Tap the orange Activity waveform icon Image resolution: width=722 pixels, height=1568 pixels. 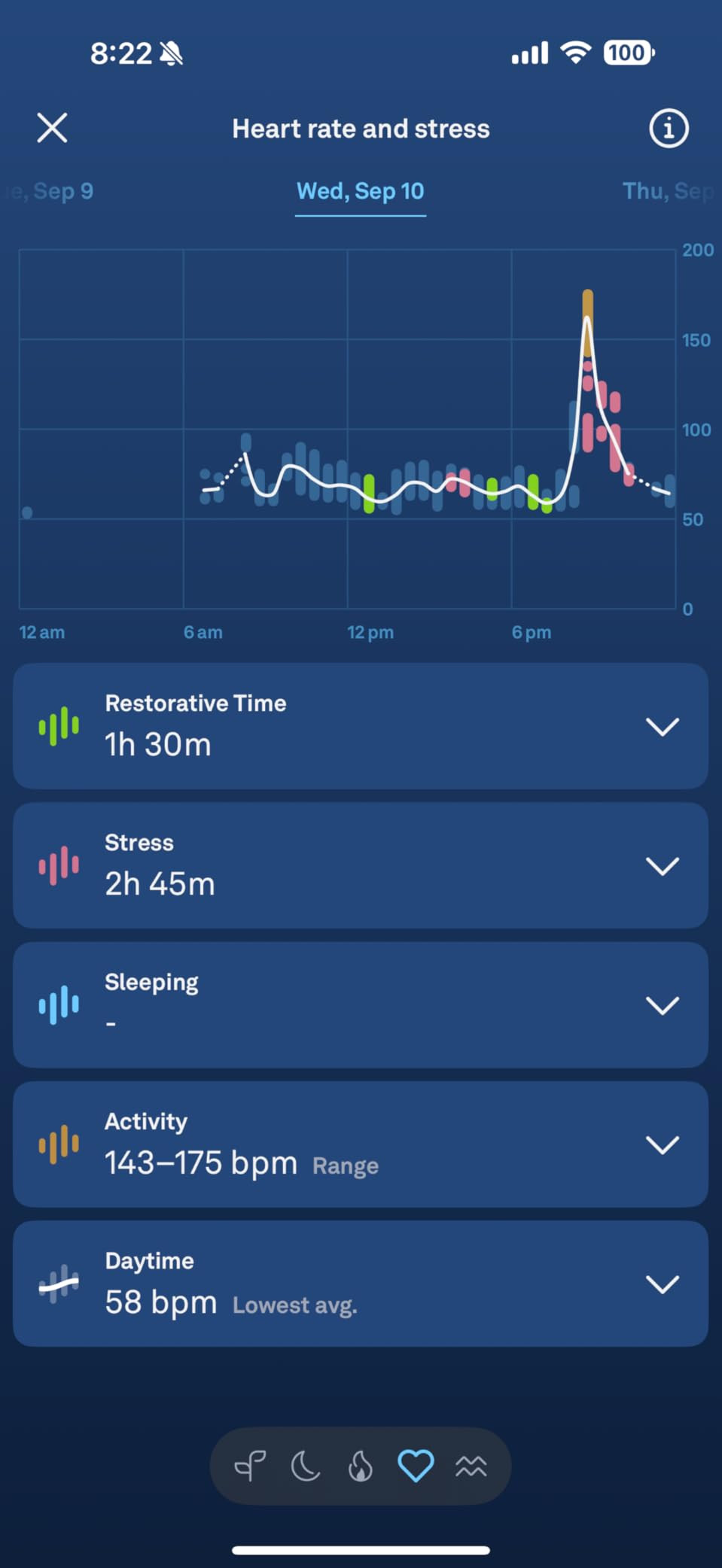[x=59, y=1143]
